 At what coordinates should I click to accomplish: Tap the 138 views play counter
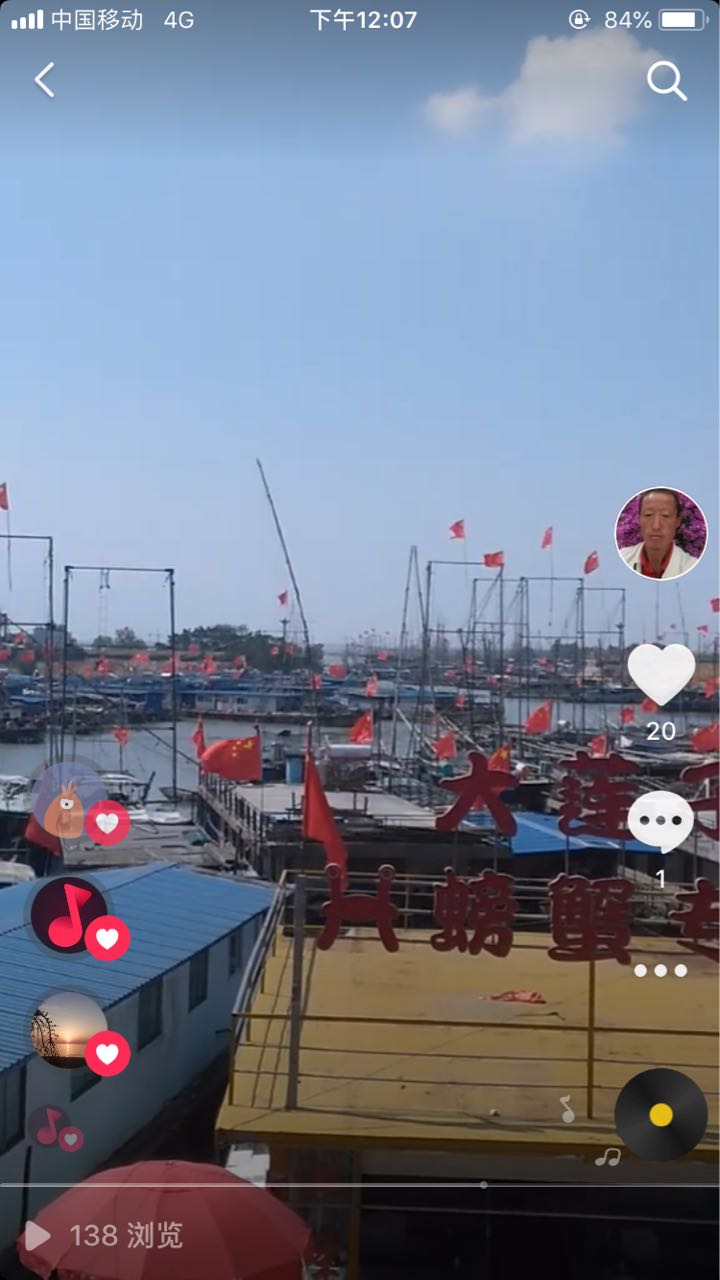pyautogui.click(x=104, y=1236)
